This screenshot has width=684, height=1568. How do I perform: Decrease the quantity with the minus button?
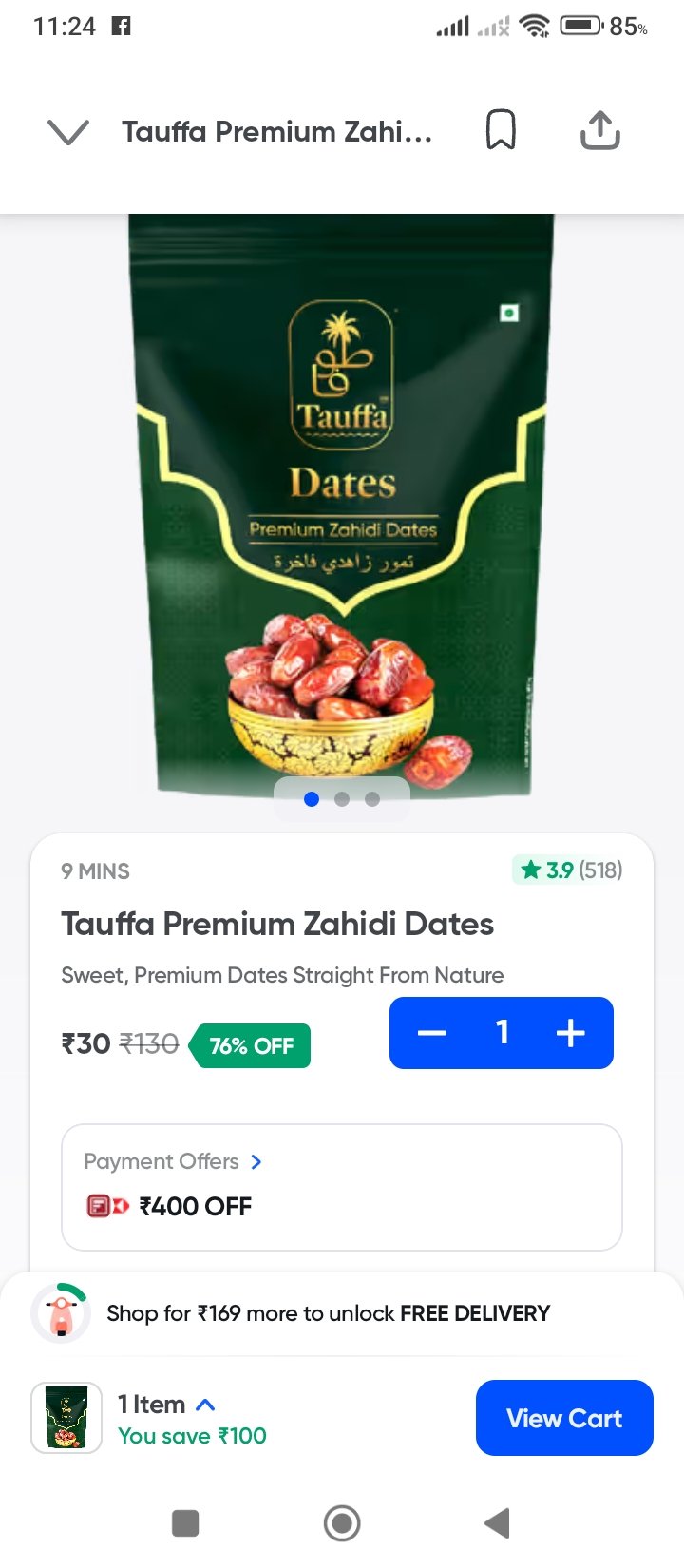[432, 1033]
